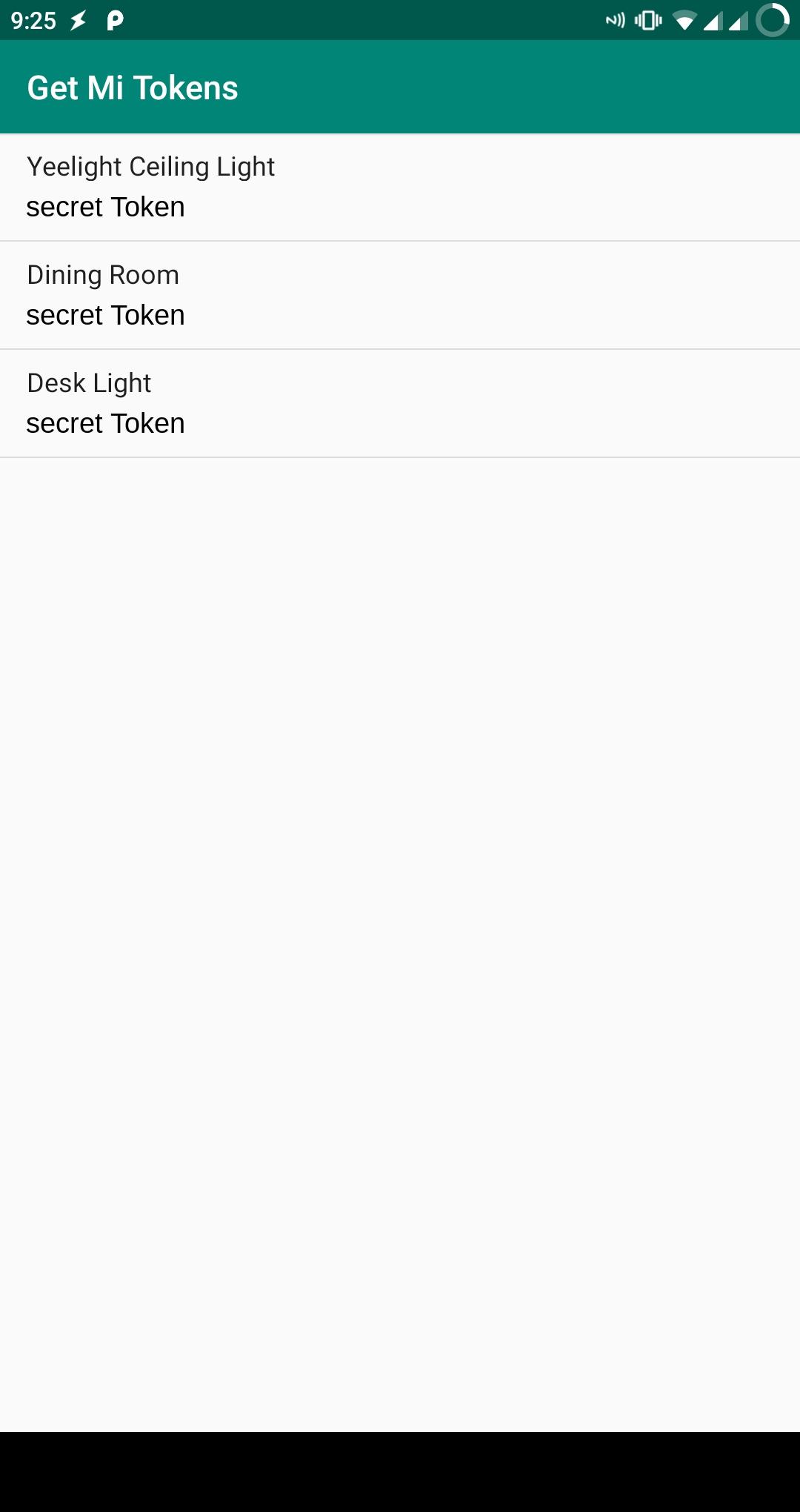Select the Yeelight Ceiling Light token row
Viewport: 800px width, 1512px height.
coord(400,187)
